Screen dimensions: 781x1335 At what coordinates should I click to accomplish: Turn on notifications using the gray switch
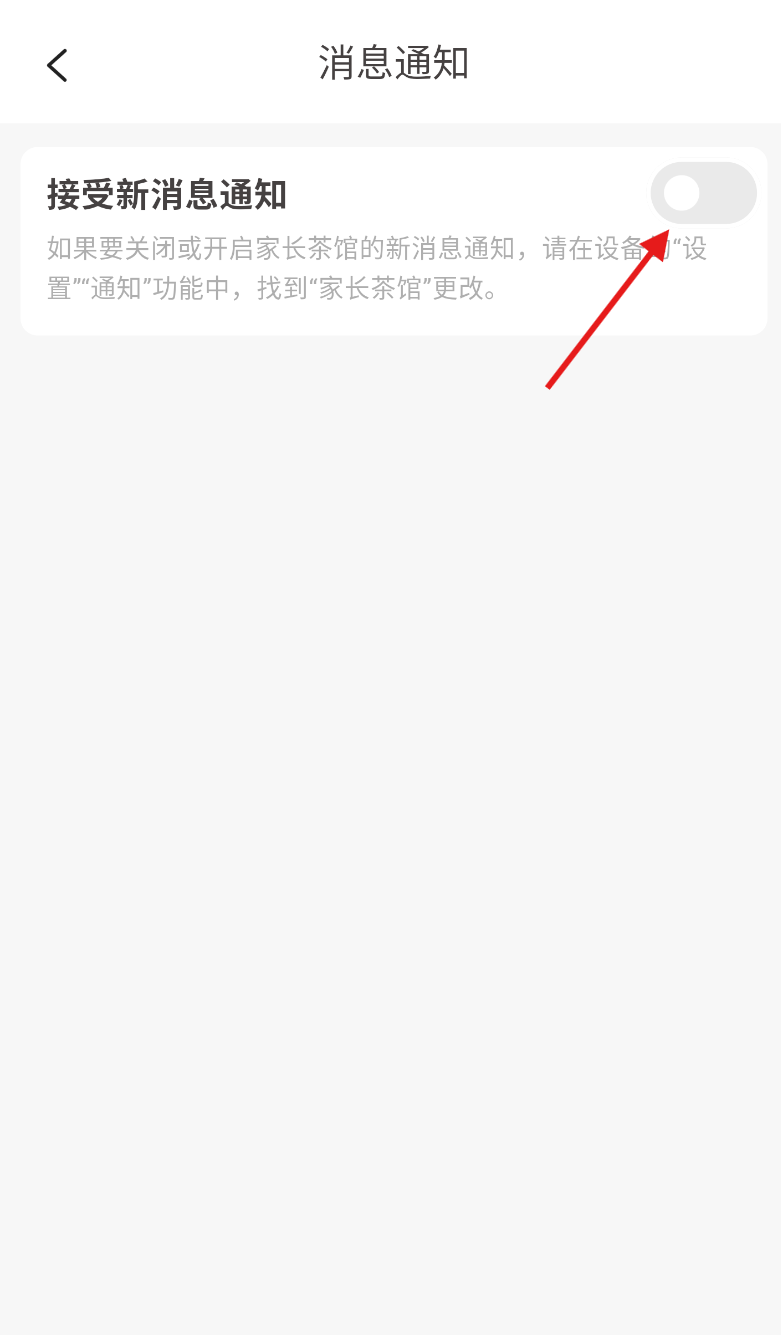(703, 192)
